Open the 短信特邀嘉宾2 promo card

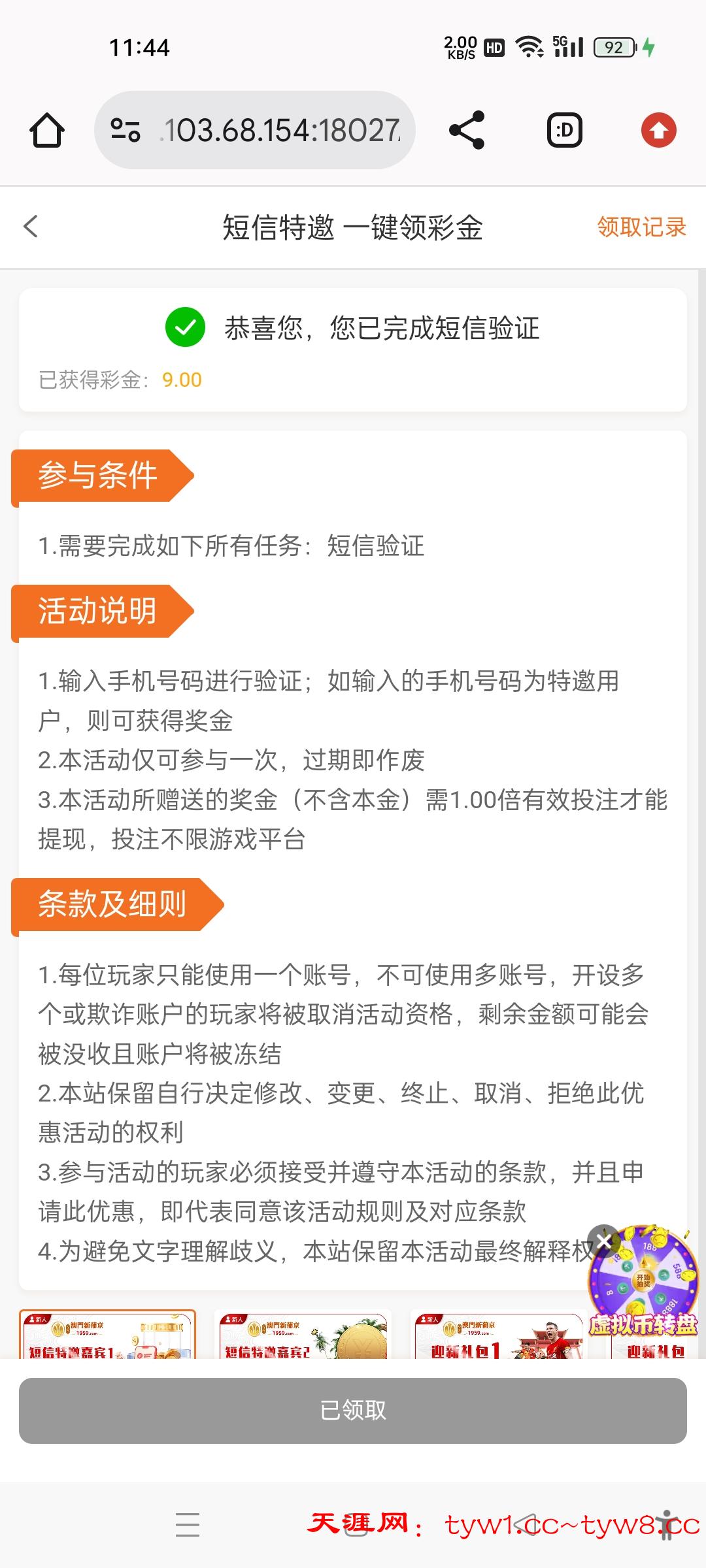click(x=303, y=1335)
